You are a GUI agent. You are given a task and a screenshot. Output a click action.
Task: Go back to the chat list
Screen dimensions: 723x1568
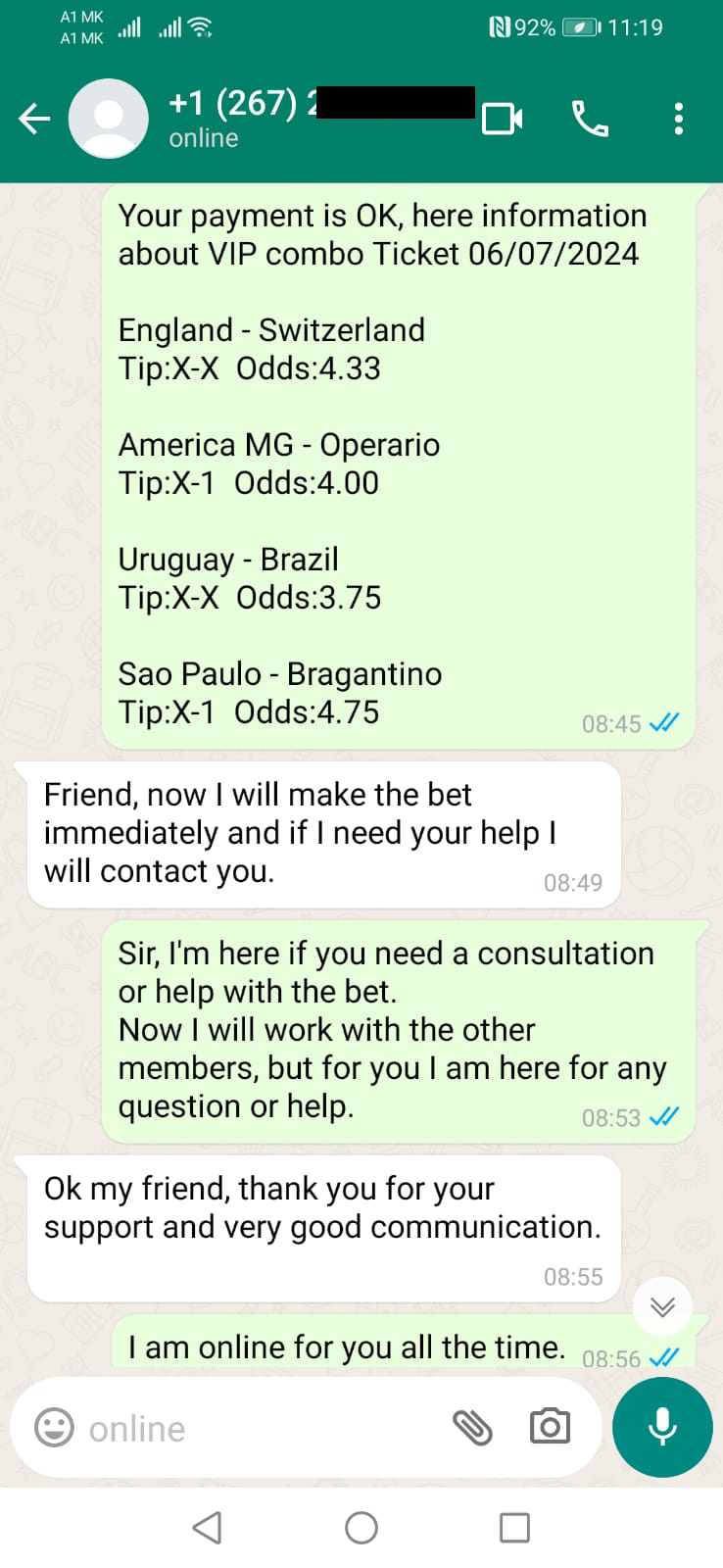pos(34,120)
